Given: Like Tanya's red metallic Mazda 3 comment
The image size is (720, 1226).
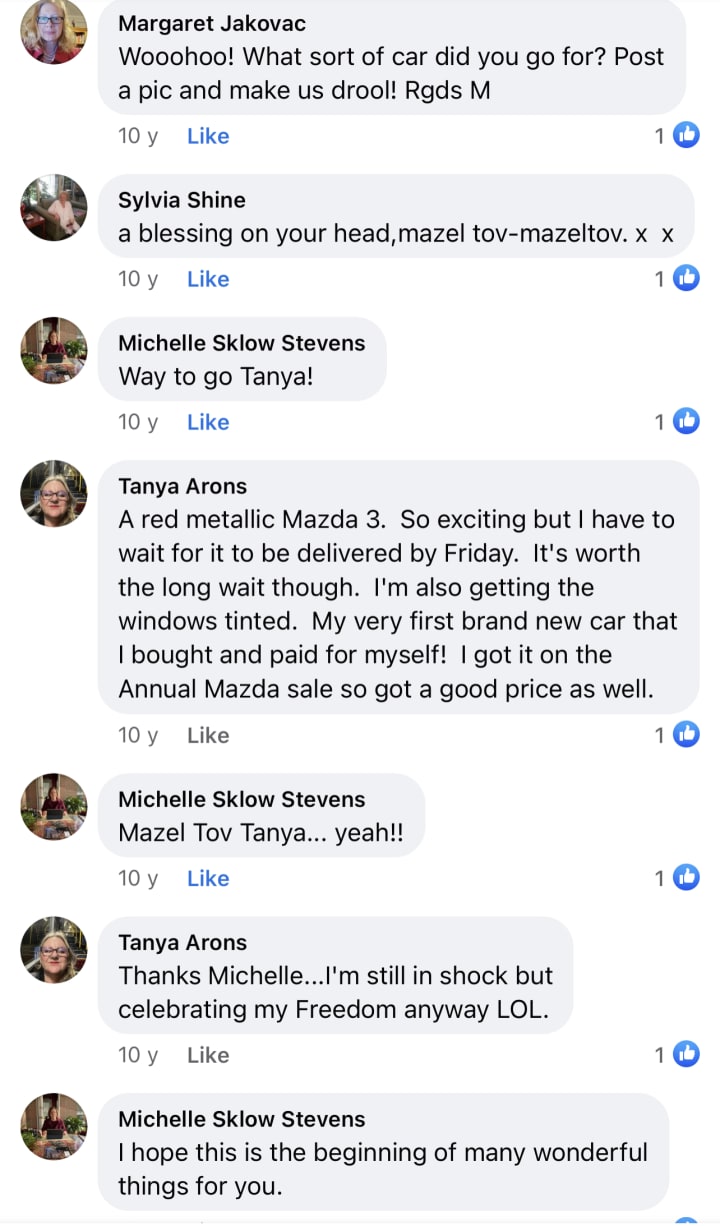Looking at the screenshot, I should [208, 735].
